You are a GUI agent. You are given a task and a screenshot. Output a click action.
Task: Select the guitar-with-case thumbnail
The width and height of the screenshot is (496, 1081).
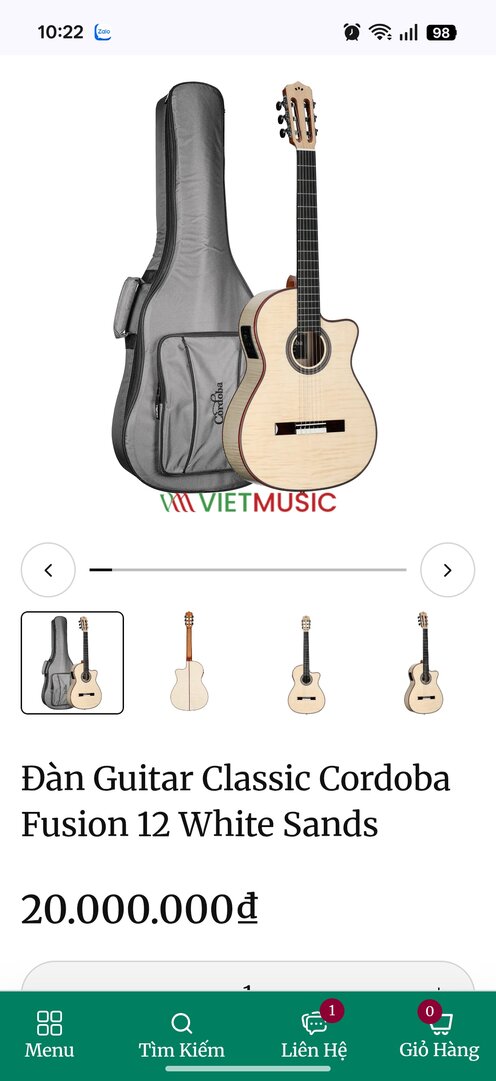72,663
